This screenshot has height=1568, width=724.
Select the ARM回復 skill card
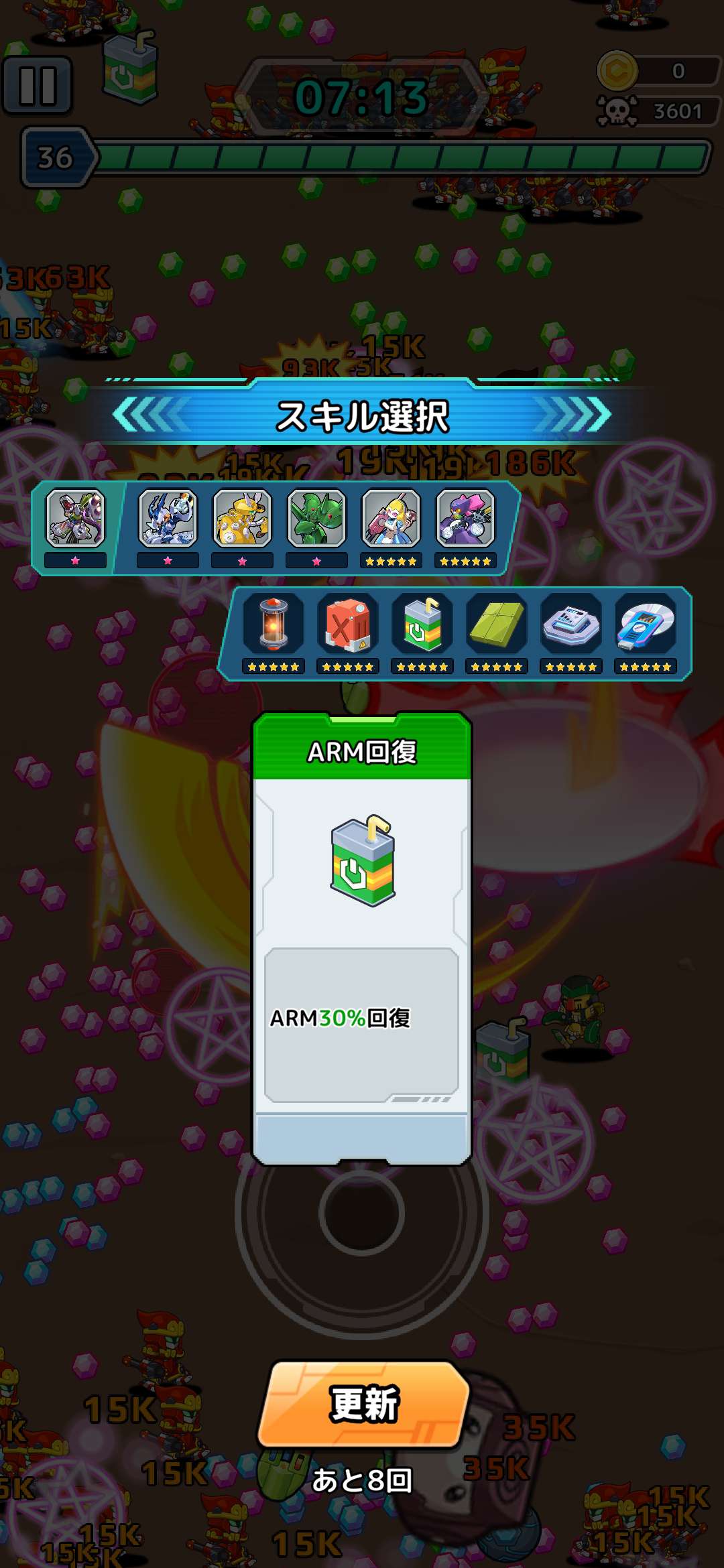(362, 938)
